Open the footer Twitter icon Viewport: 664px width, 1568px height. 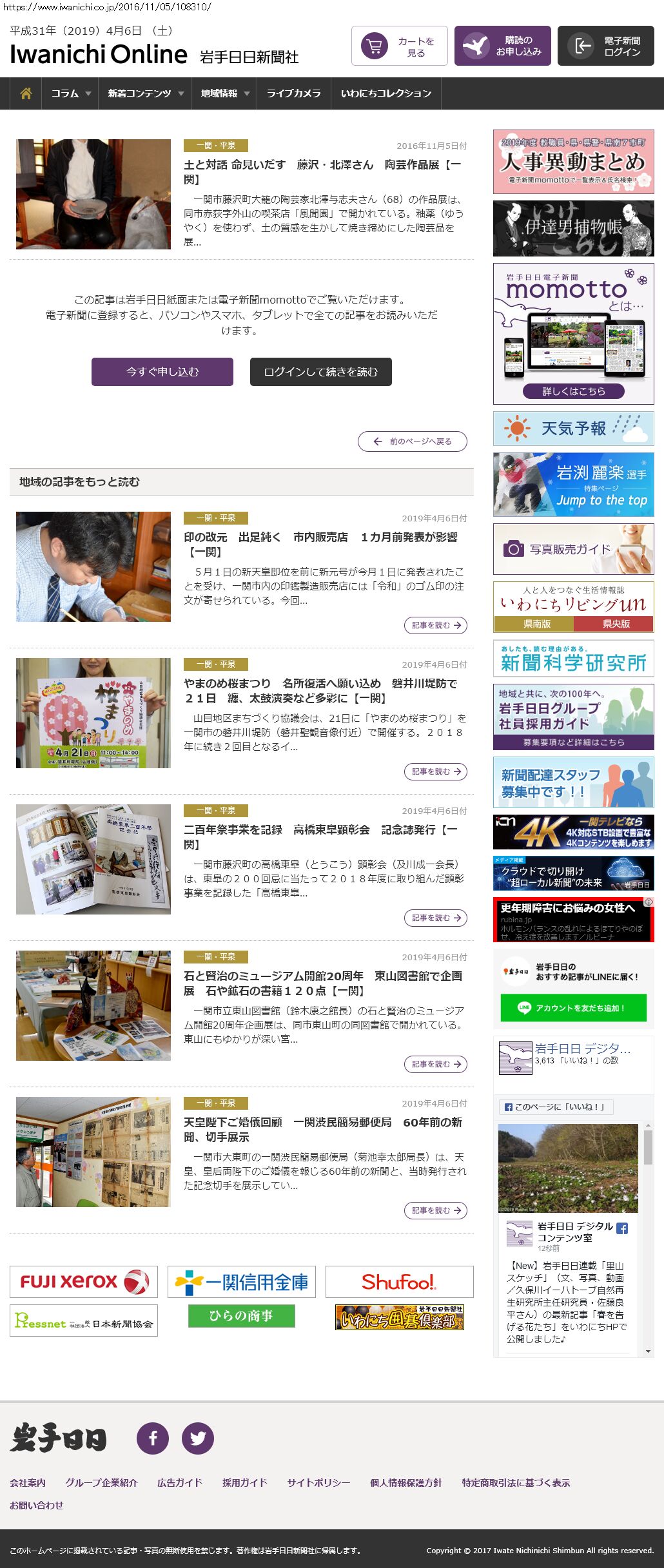point(198,1438)
